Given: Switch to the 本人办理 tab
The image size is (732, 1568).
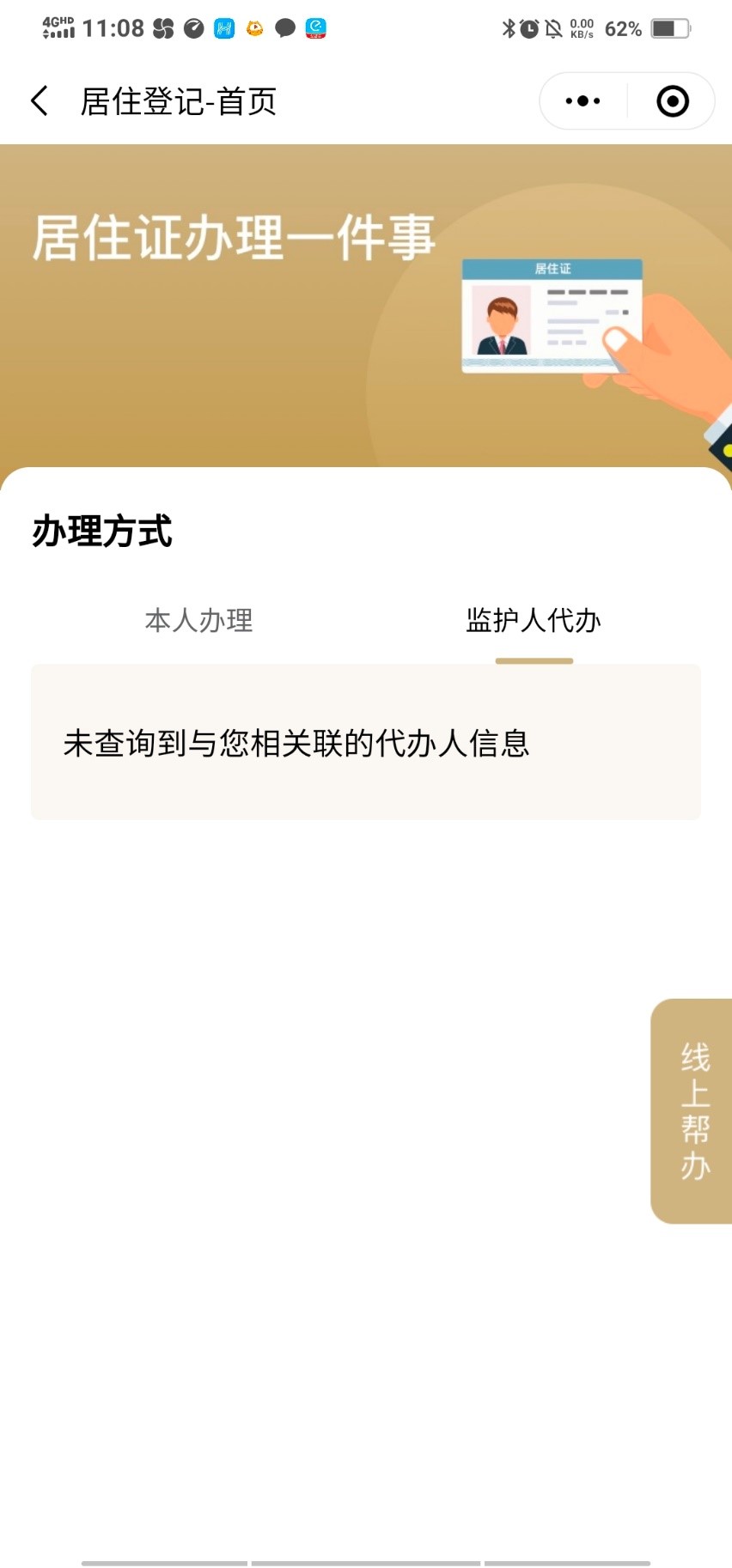Looking at the screenshot, I should pos(198,620).
